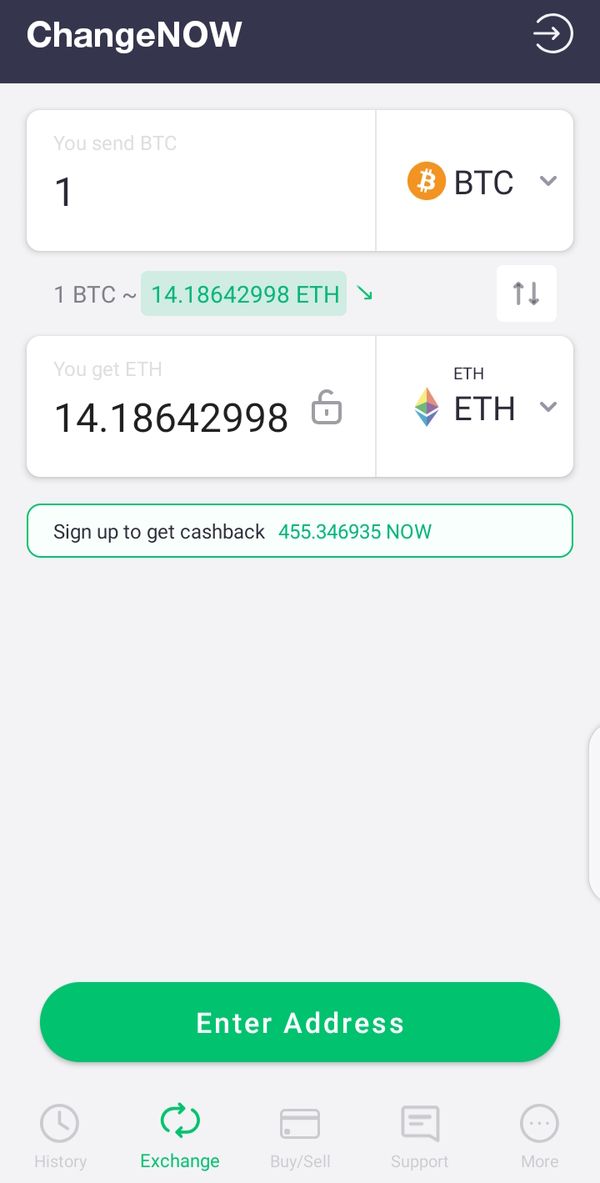Image resolution: width=600 pixels, height=1183 pixels.
Task: Open the Support tab
Action: (x=420, y=1136)
